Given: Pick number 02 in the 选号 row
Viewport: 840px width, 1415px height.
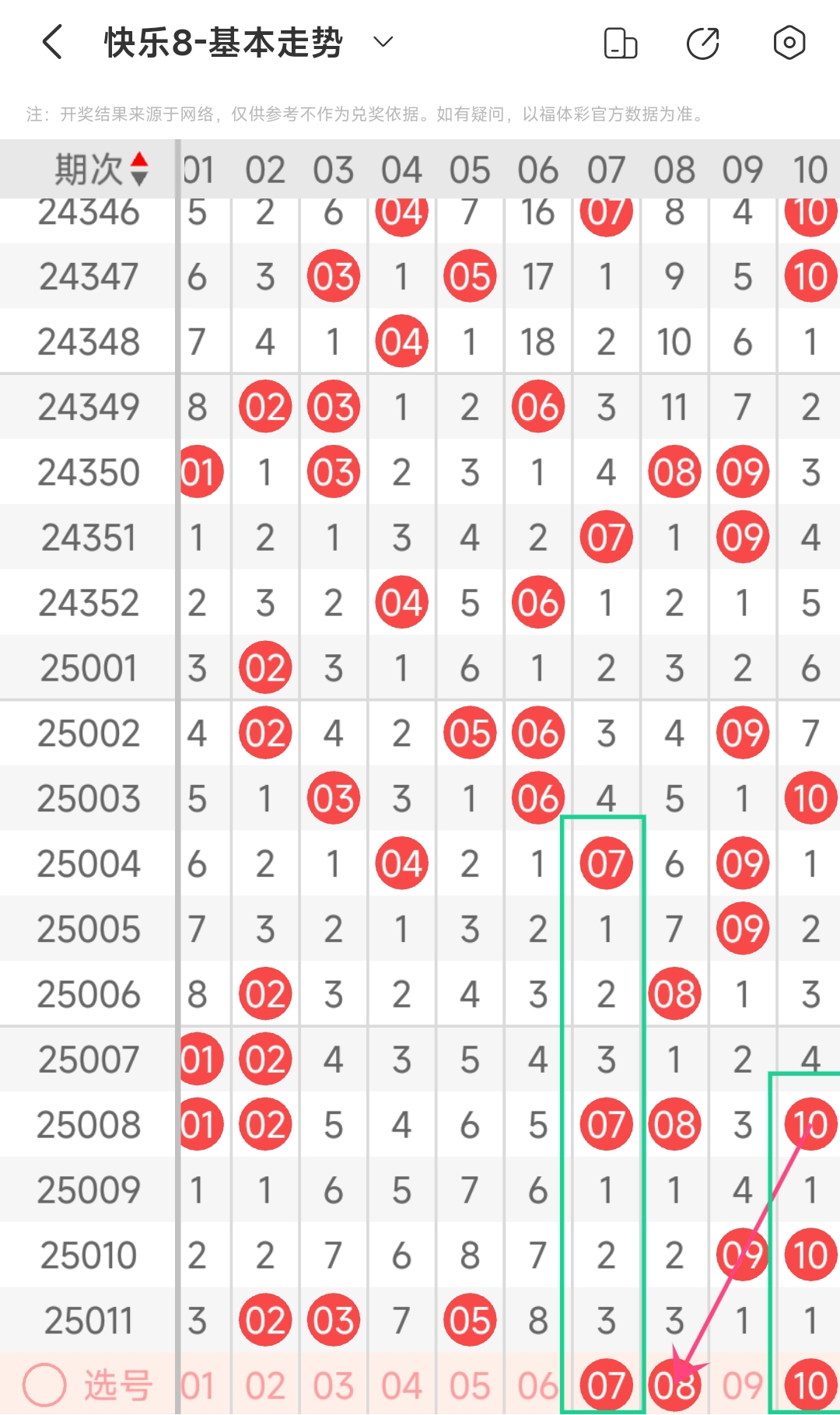Looking at the screenshot, I should (x=265, y=1385).
